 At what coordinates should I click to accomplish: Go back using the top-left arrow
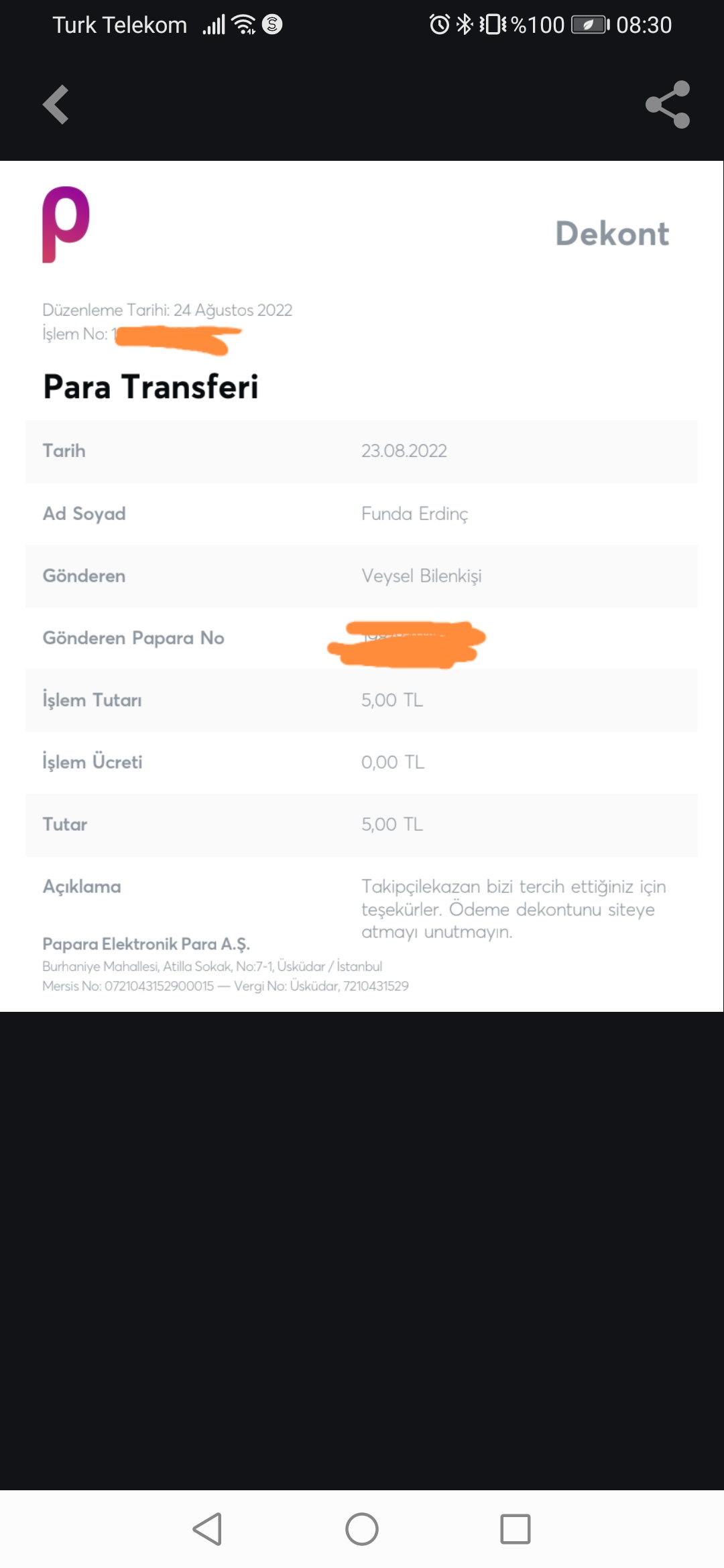point(56,105)
